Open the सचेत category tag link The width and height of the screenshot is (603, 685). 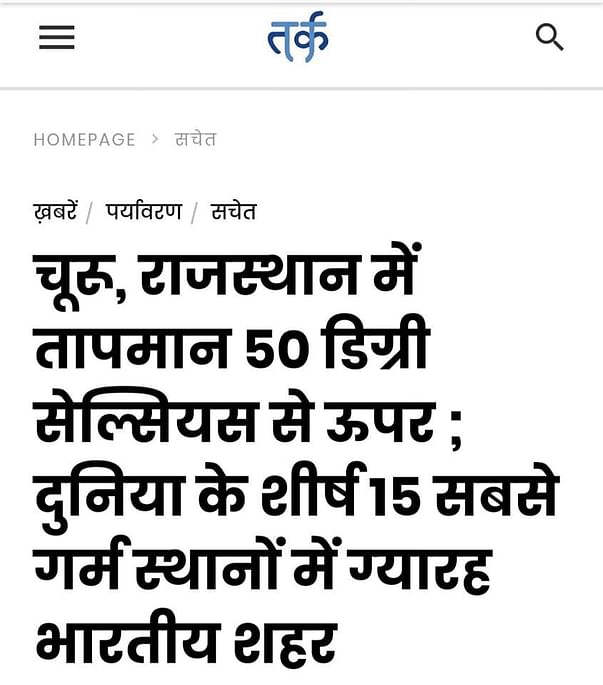(233, 212)
